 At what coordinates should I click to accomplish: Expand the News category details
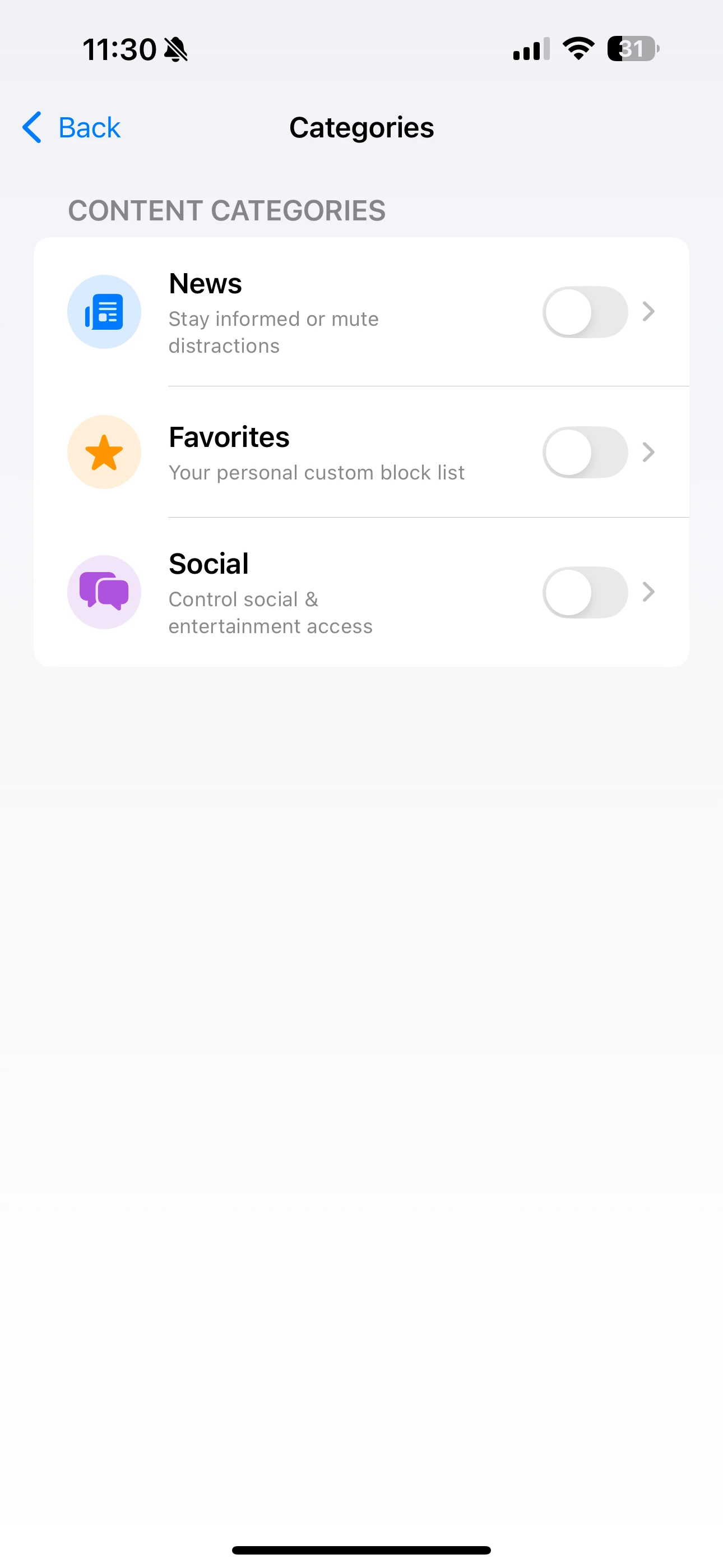click(648, 312)
